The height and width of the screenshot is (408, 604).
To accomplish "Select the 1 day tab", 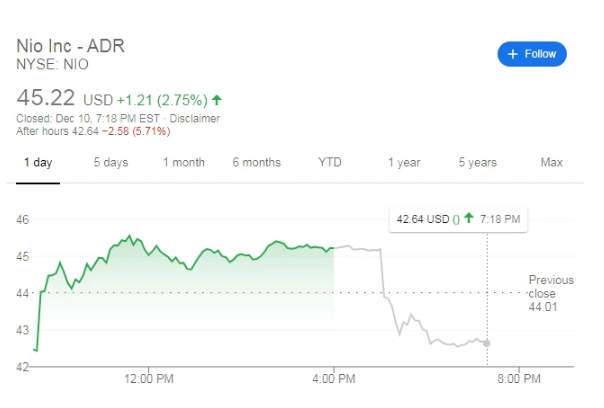I will [x=38, y=162].
